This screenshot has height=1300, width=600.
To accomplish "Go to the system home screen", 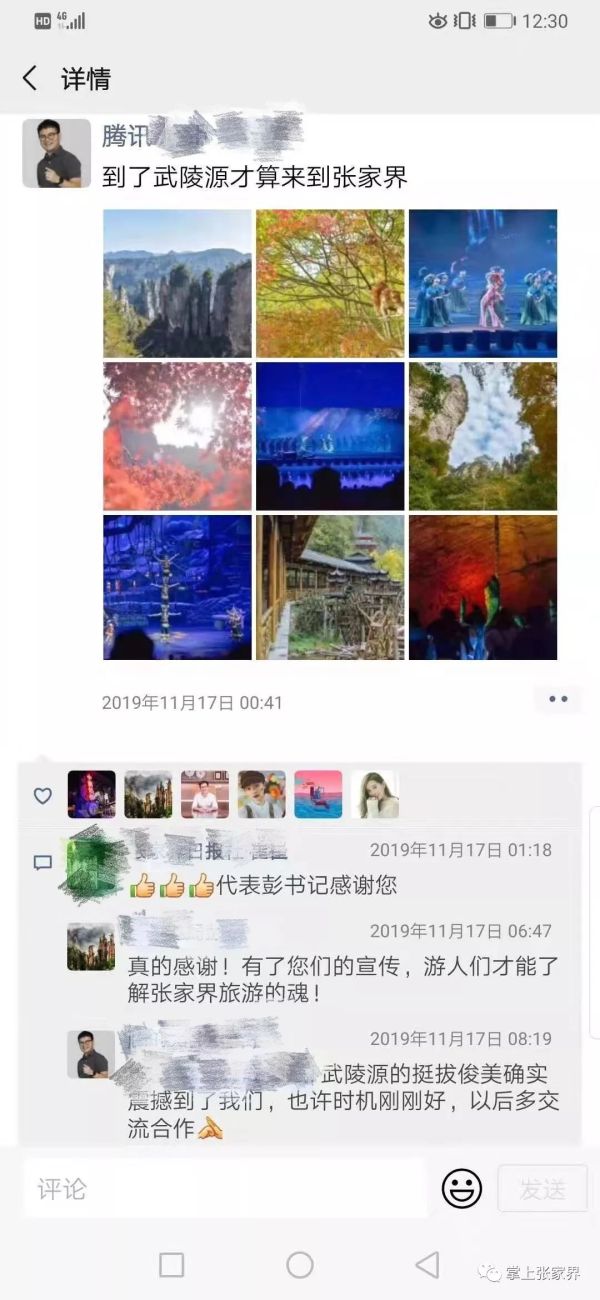I will coord(300,1265).
